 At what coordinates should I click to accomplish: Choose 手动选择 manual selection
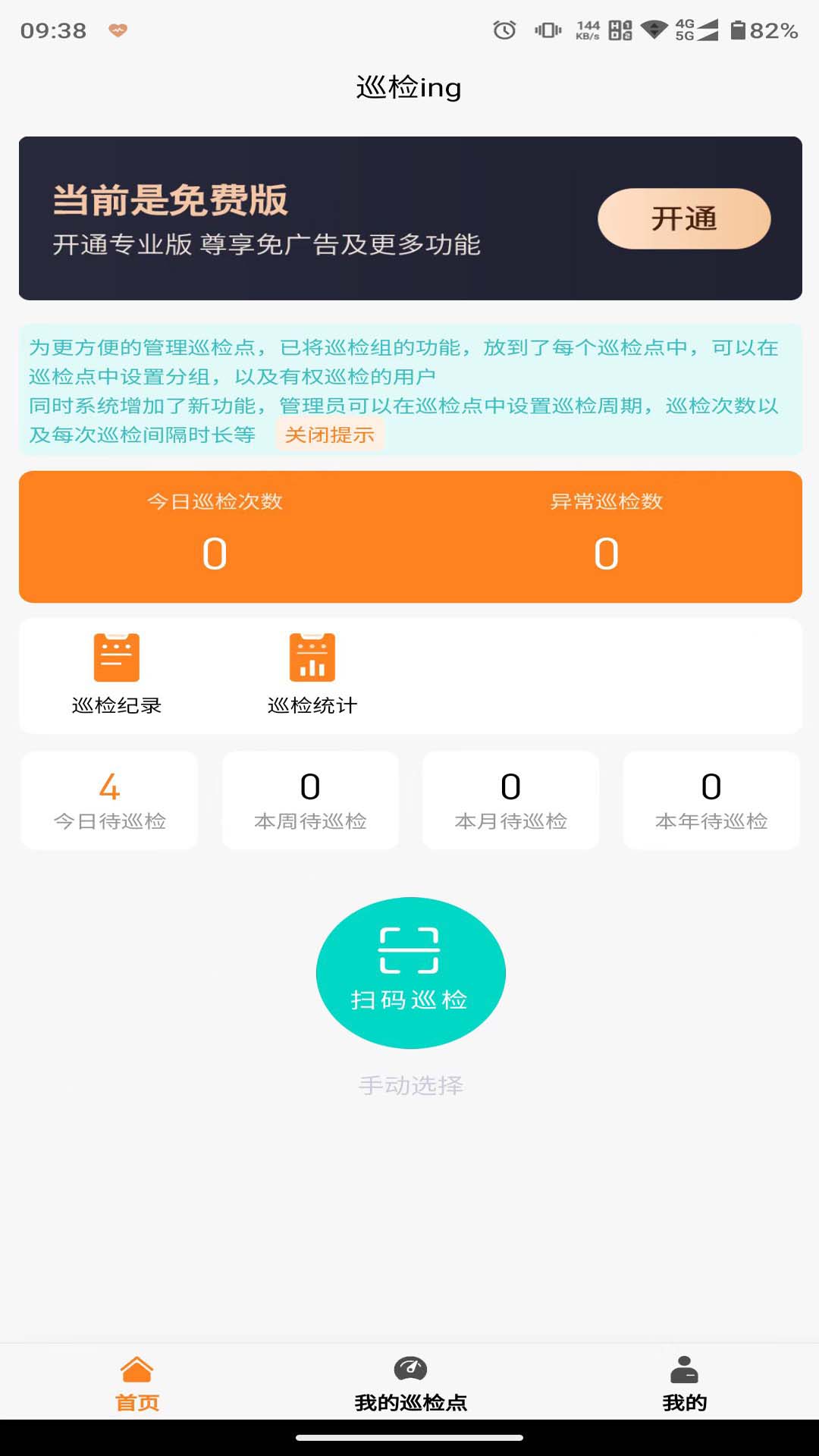pos(410,1084)
